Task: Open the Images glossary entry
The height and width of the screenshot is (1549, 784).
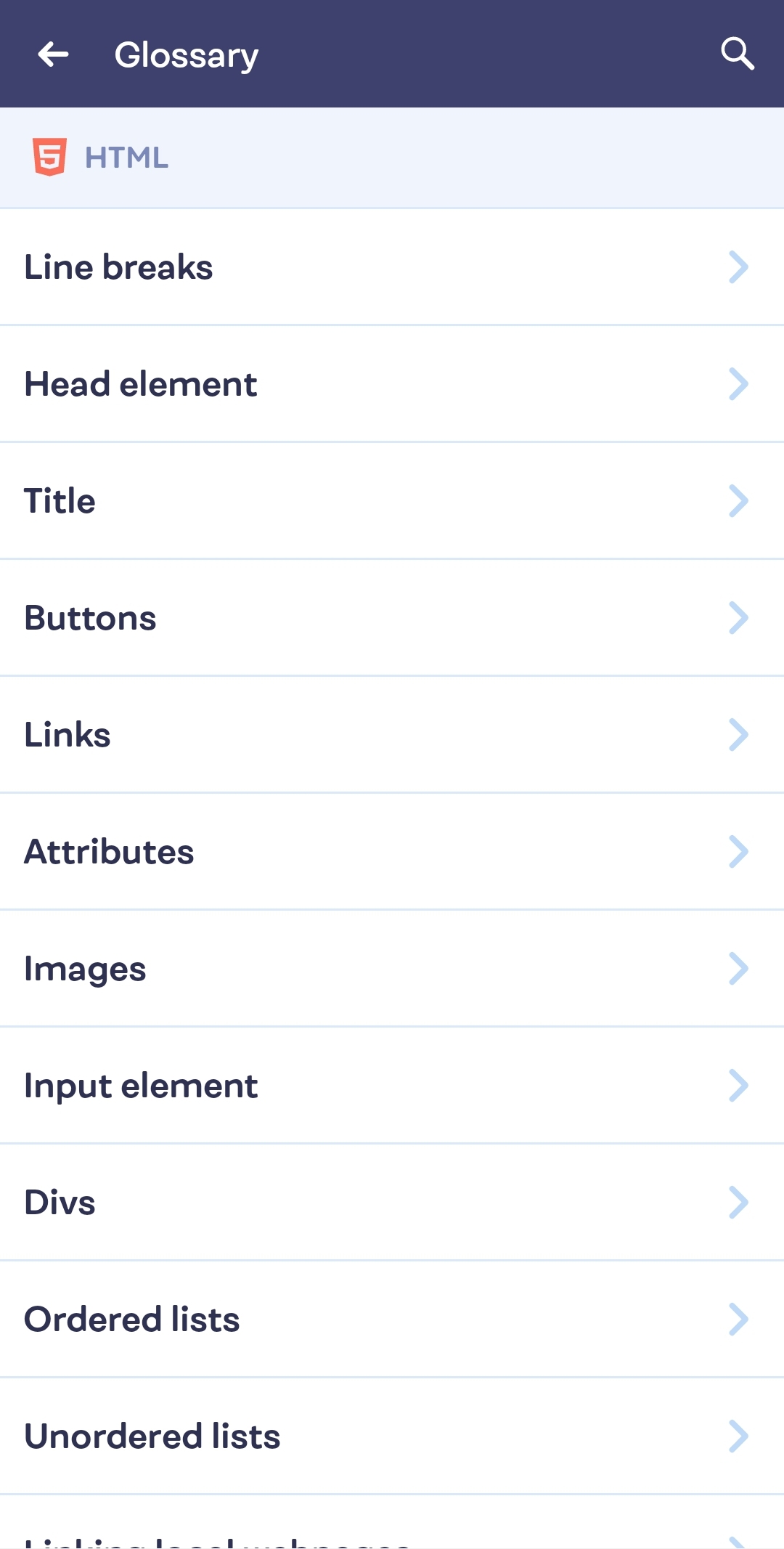Action: (x=392, y=969)
